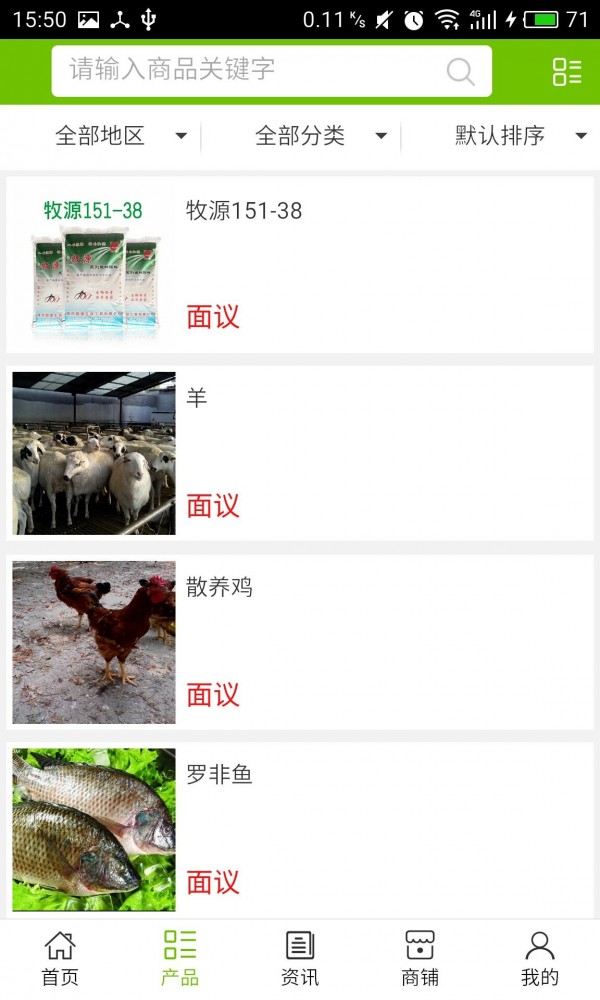
Task: Open the 默认排序 sort dropdown
Action: point(520,136)
